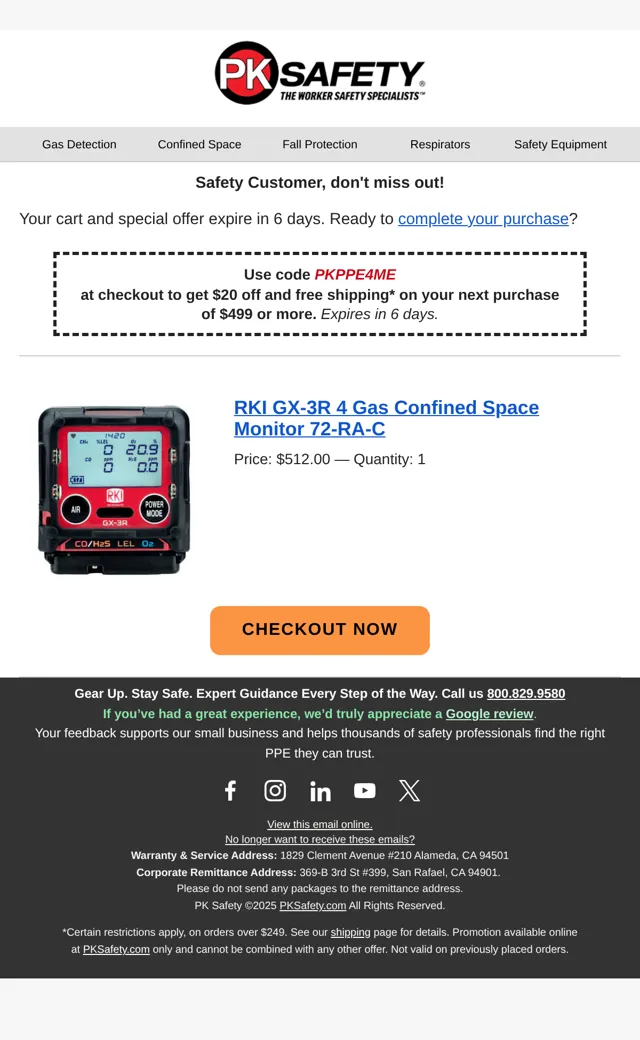The height and width of the screenshot is (1040, 640).
Task: Select the Respirators category
Action: [x=440, y=145]
